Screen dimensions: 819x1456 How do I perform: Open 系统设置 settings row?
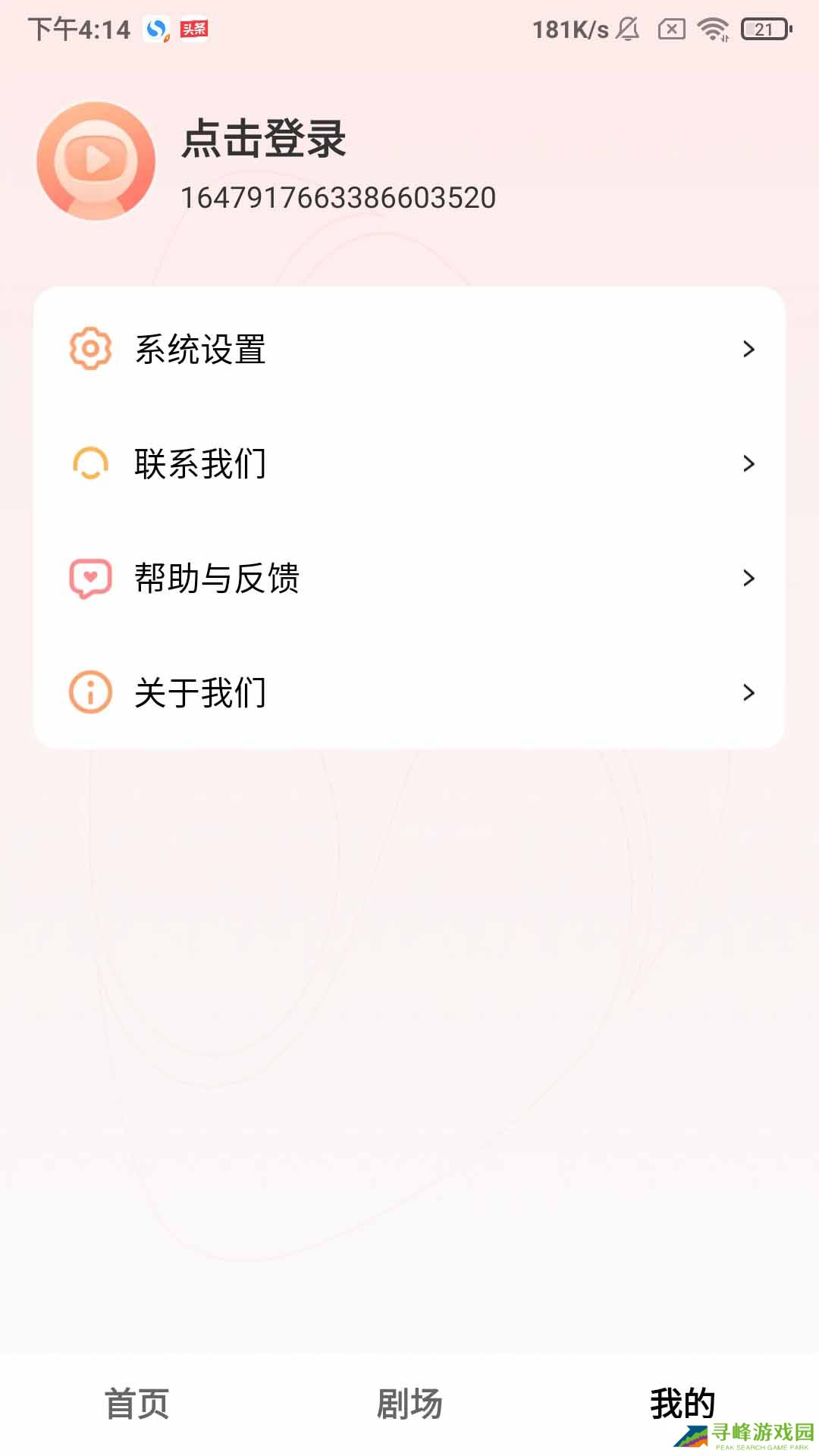(409, 349)
